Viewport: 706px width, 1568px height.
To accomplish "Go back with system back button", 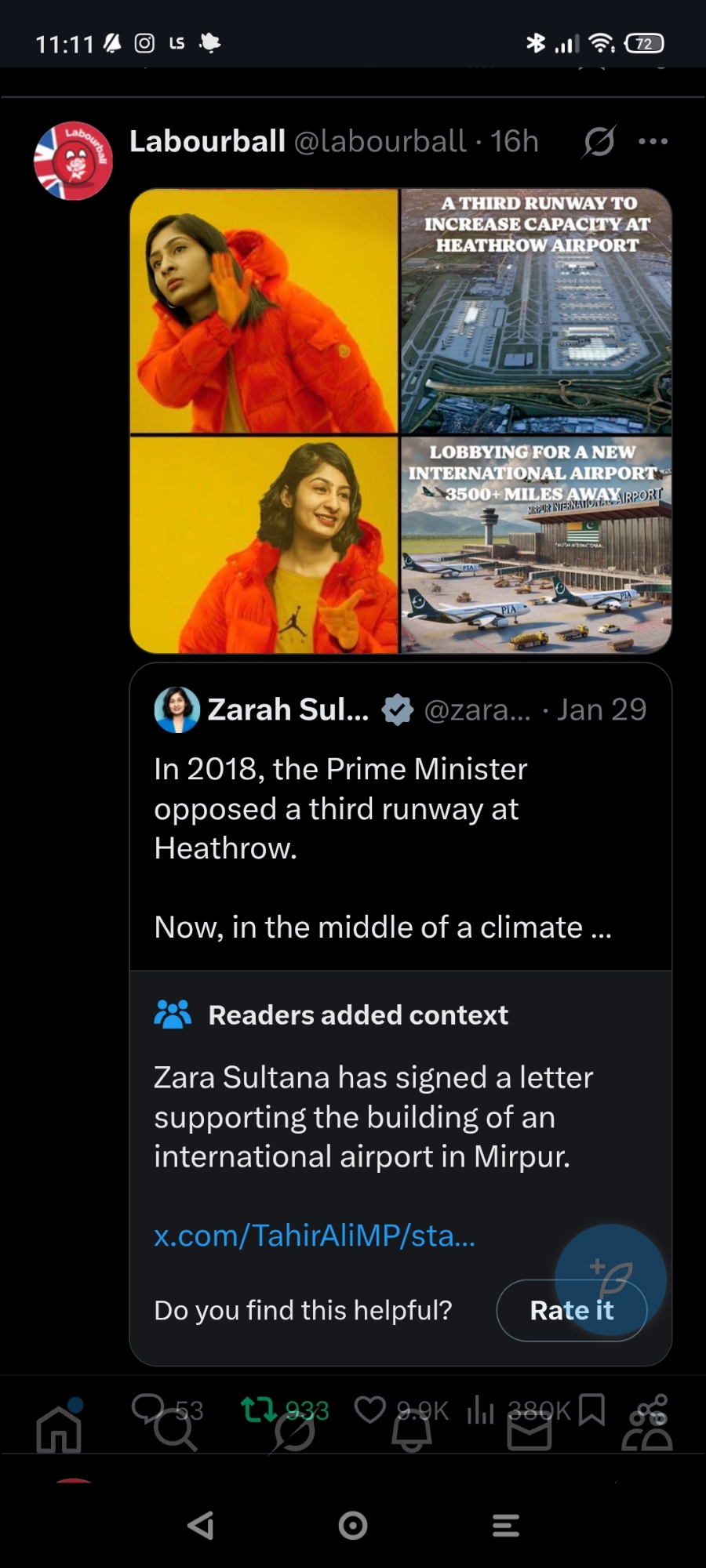I will pos(202,1525).
